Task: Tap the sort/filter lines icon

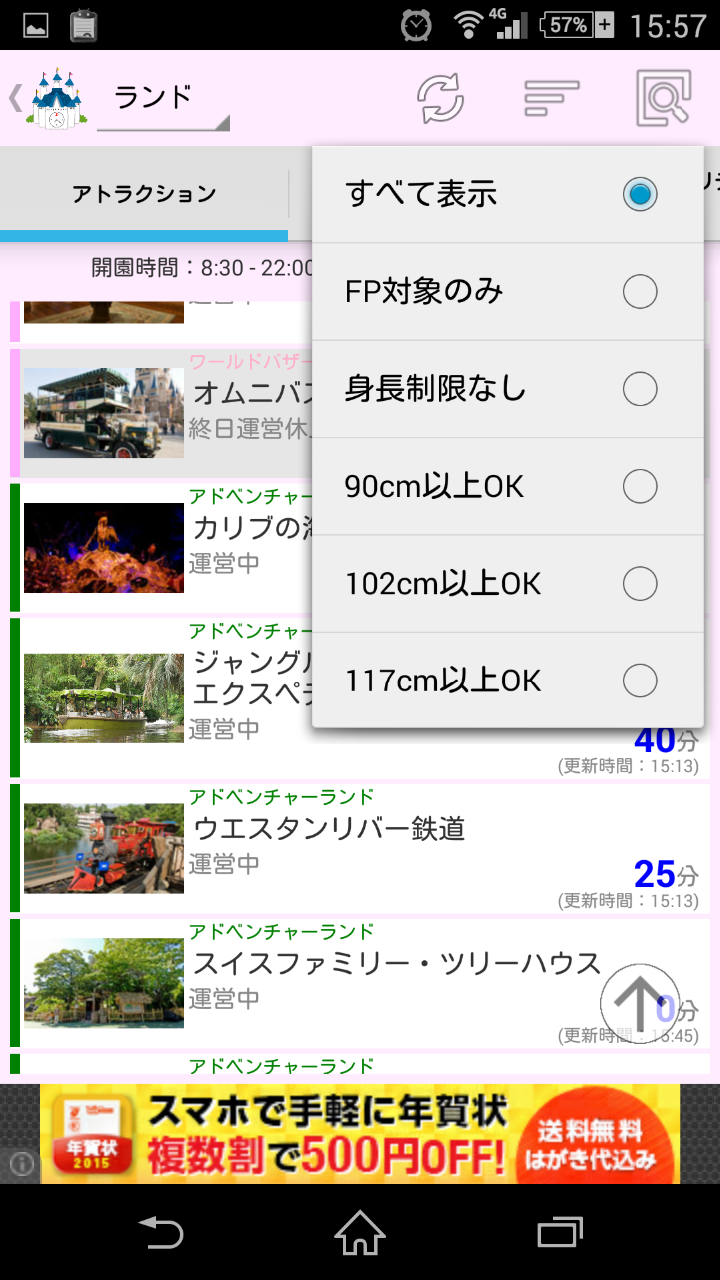Action: (x=551, y=98)
